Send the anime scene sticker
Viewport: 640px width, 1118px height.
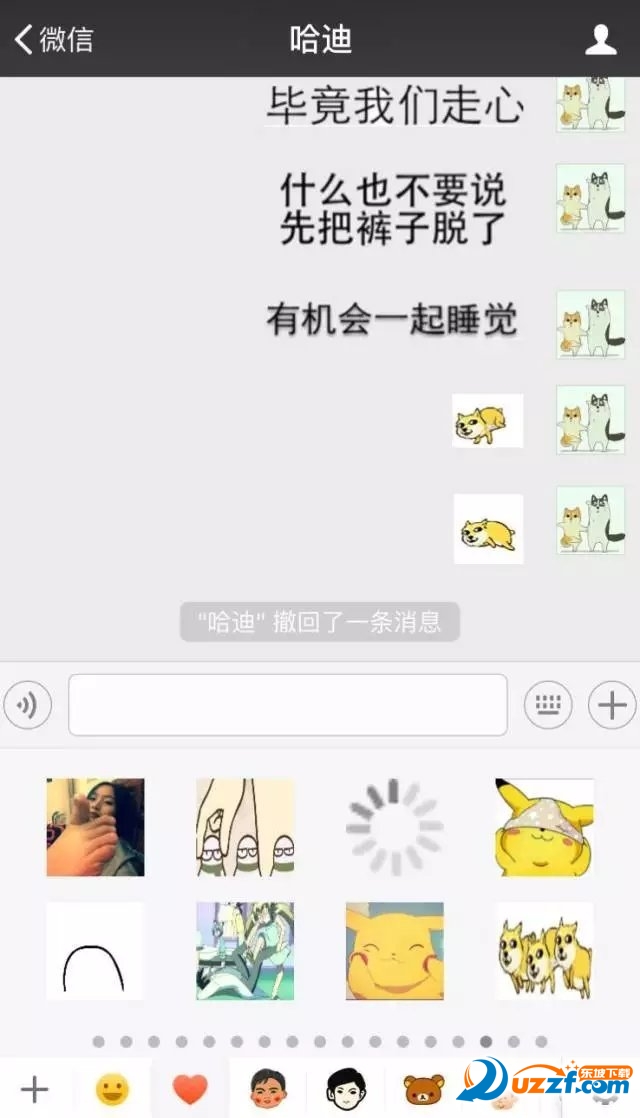click(x=245, y=951)
